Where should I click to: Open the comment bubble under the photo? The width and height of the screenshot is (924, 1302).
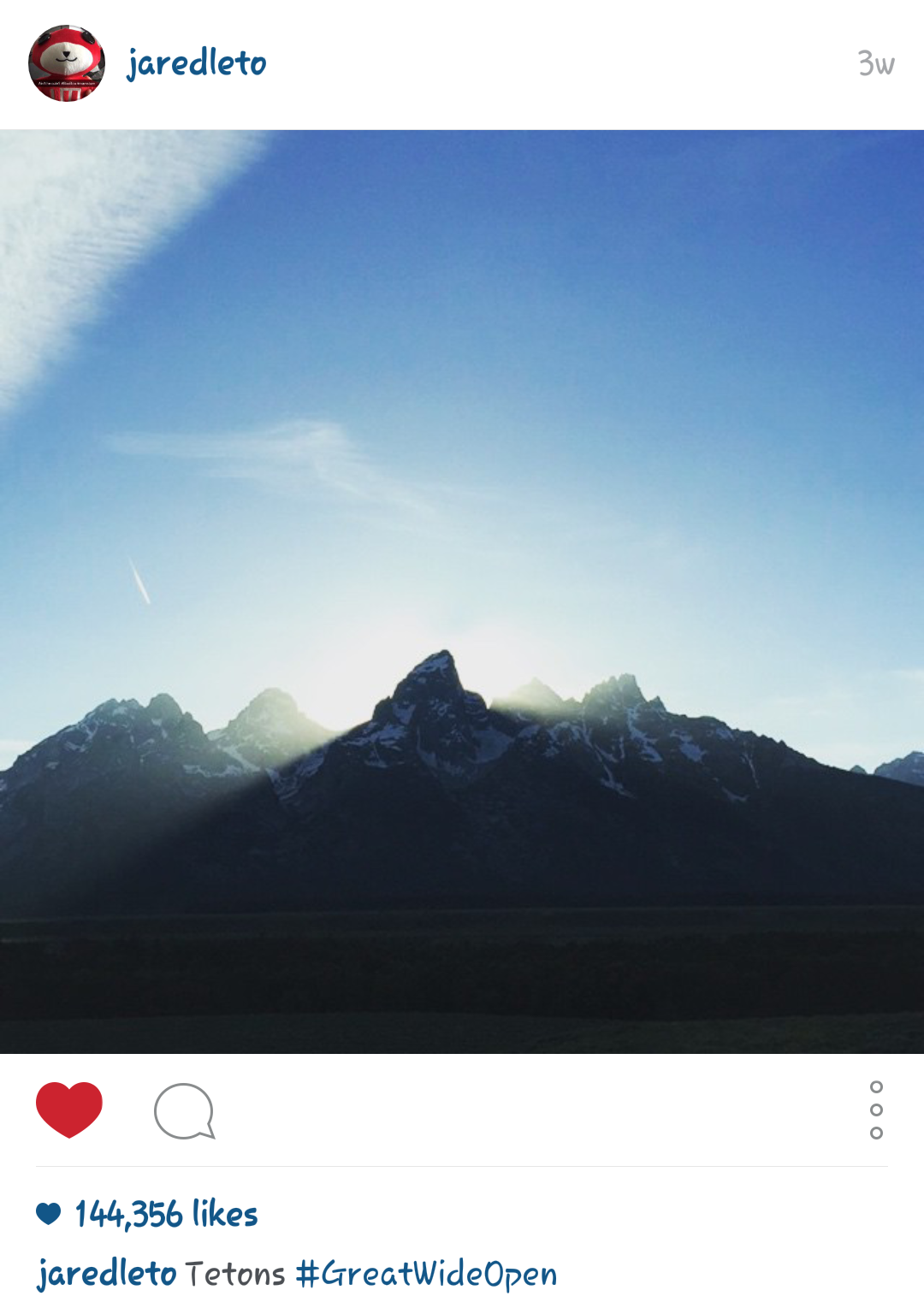[x=184, y=1111]
